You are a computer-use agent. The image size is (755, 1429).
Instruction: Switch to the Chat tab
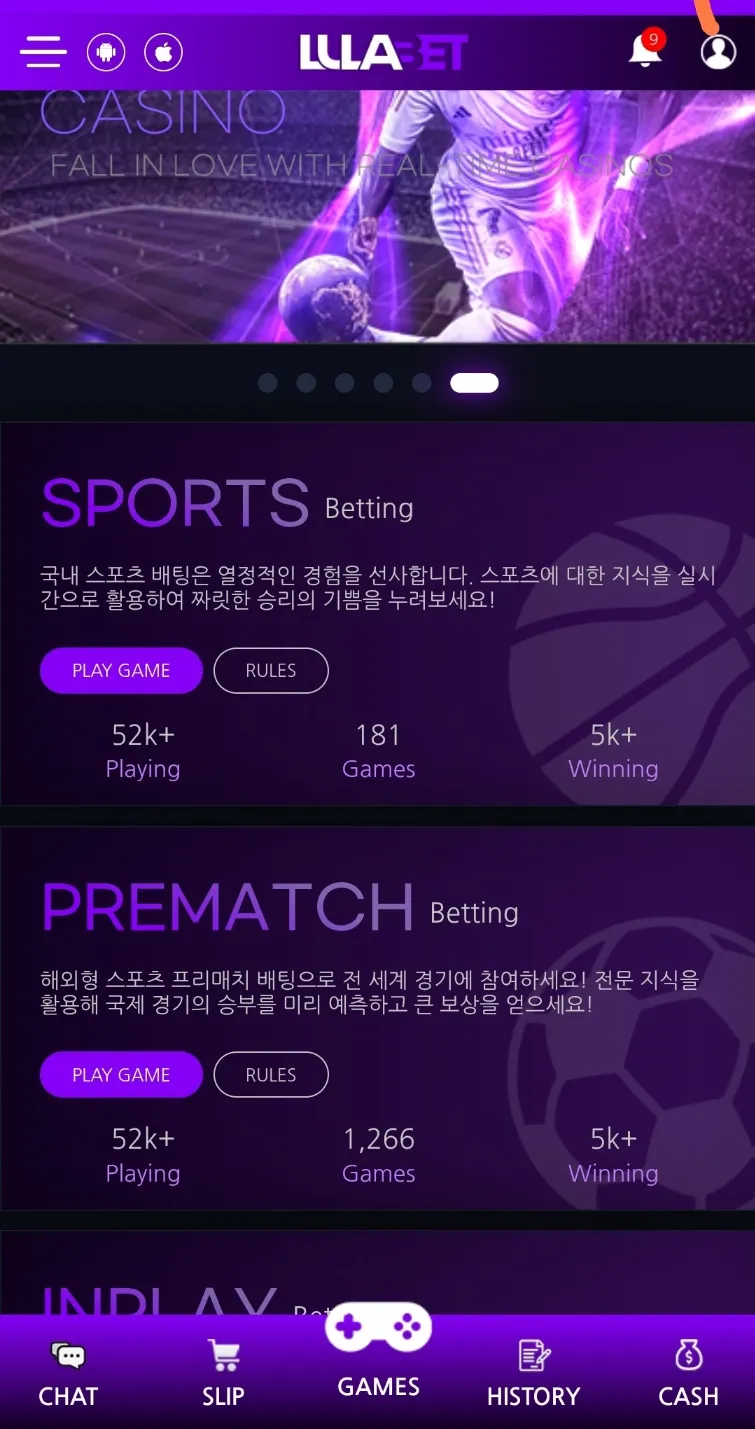click(68, 1374)
